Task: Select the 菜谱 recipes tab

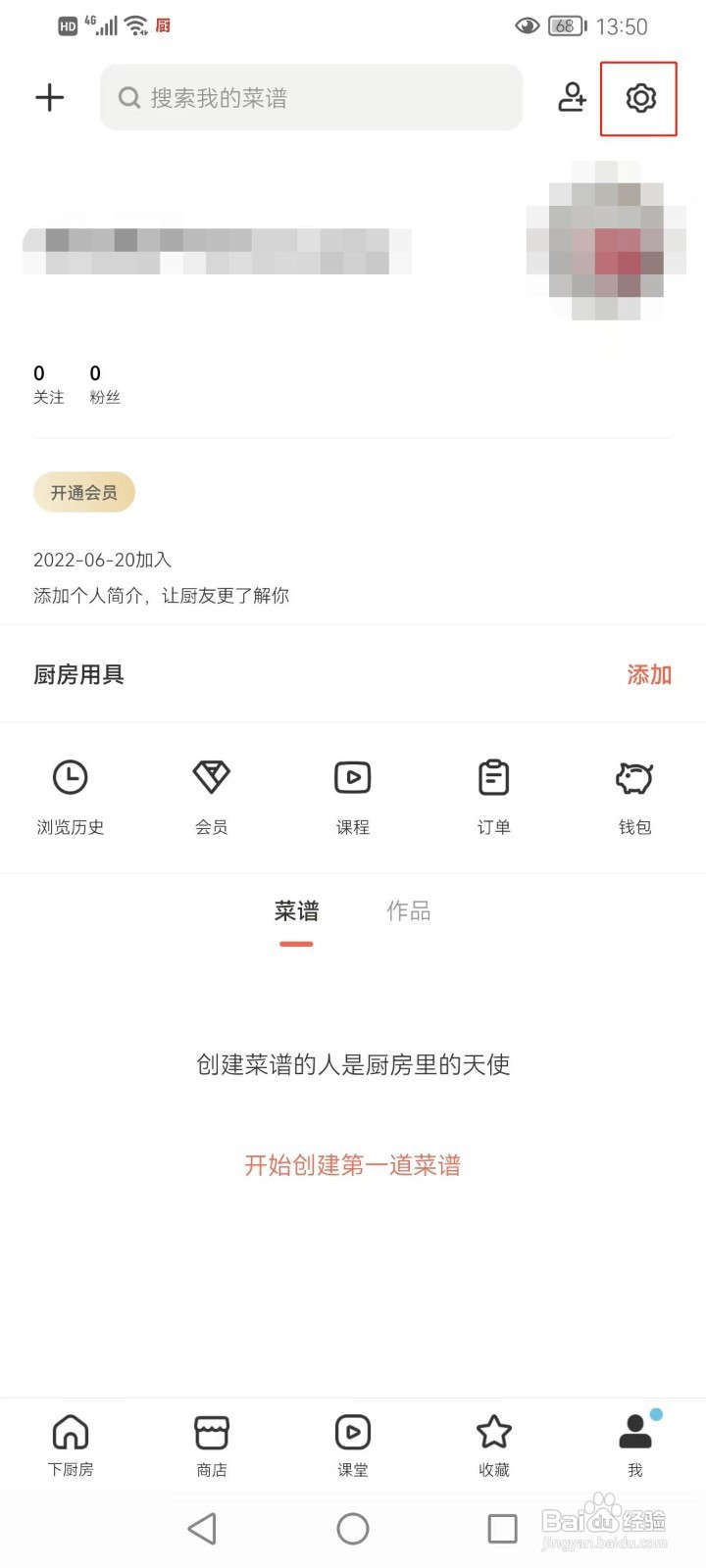Action: pos(296,911)
